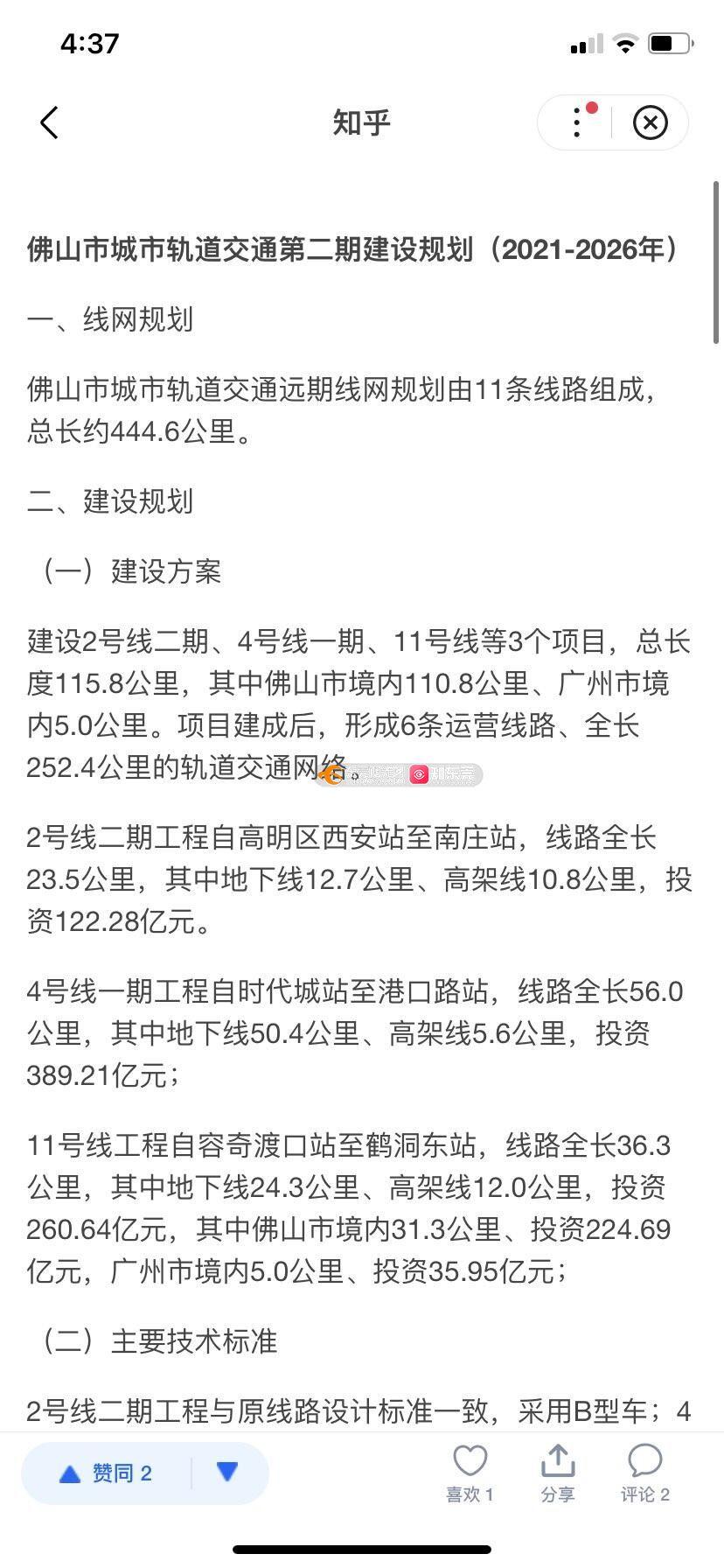Open the three-dot more options menu
This screenshot has height=1568, width=724.
pos(576,122)
